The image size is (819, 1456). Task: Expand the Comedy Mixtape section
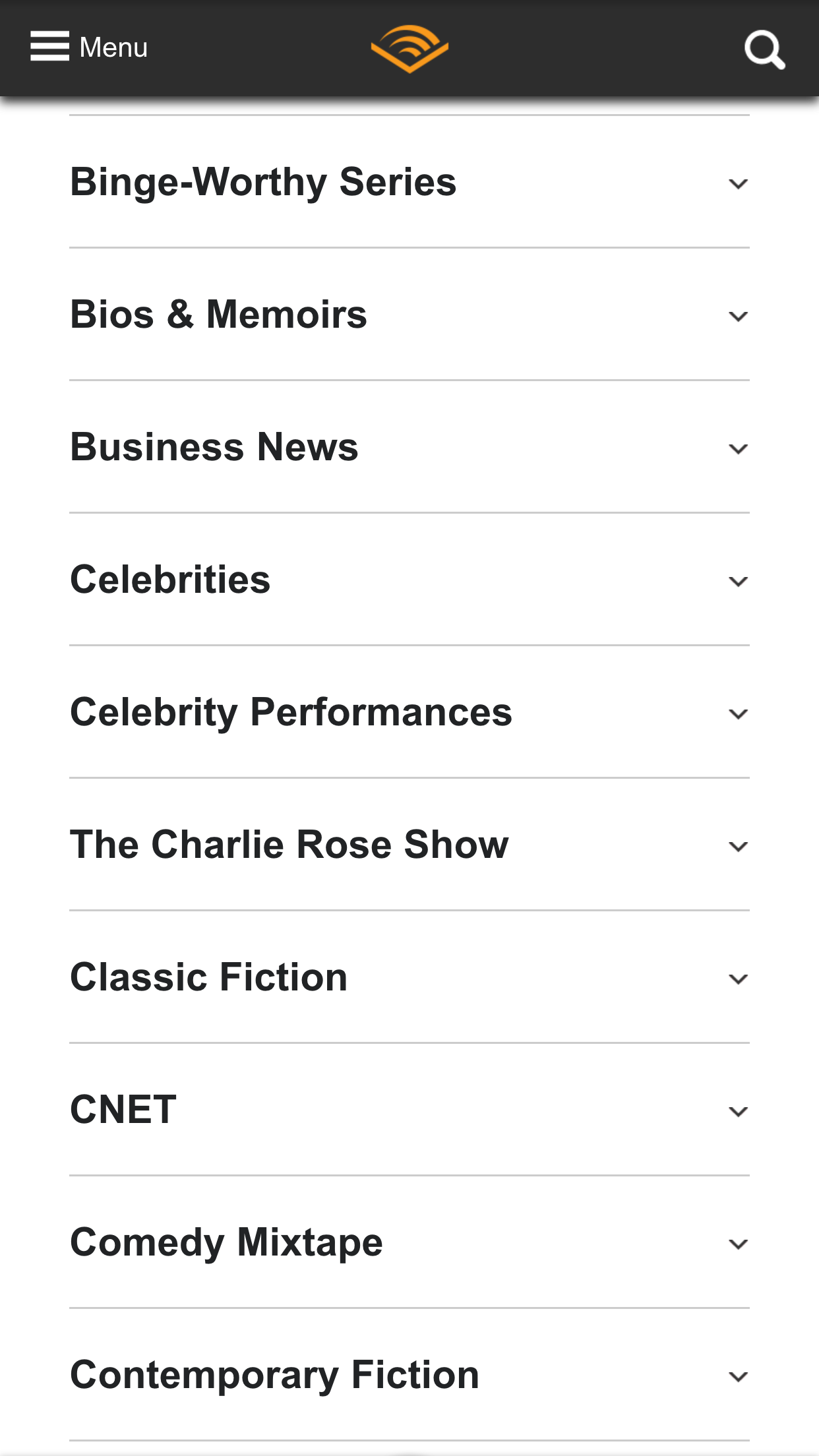pyautogui.click(x=409, y=1243)
